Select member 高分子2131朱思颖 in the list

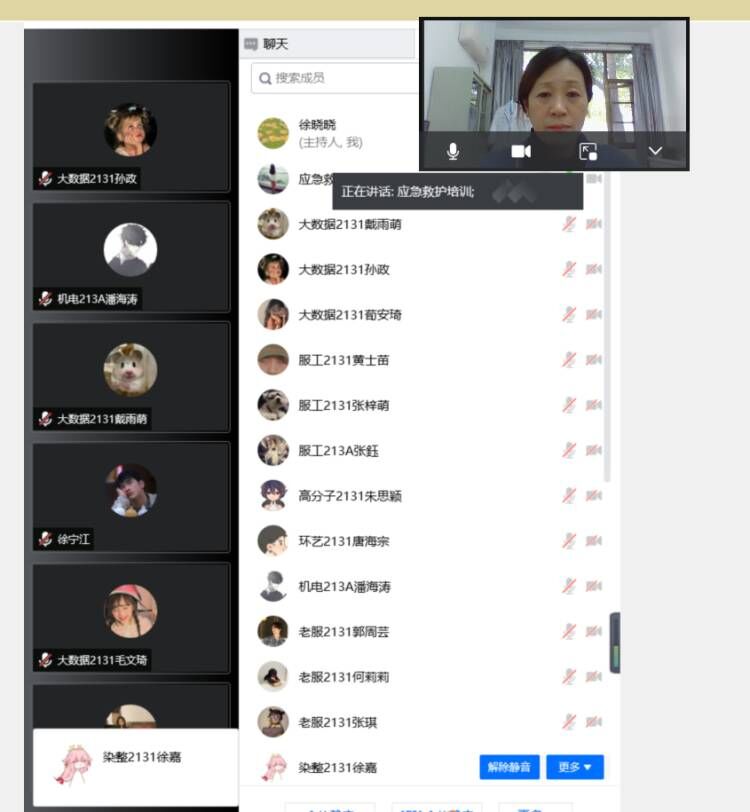click(350, 496)
